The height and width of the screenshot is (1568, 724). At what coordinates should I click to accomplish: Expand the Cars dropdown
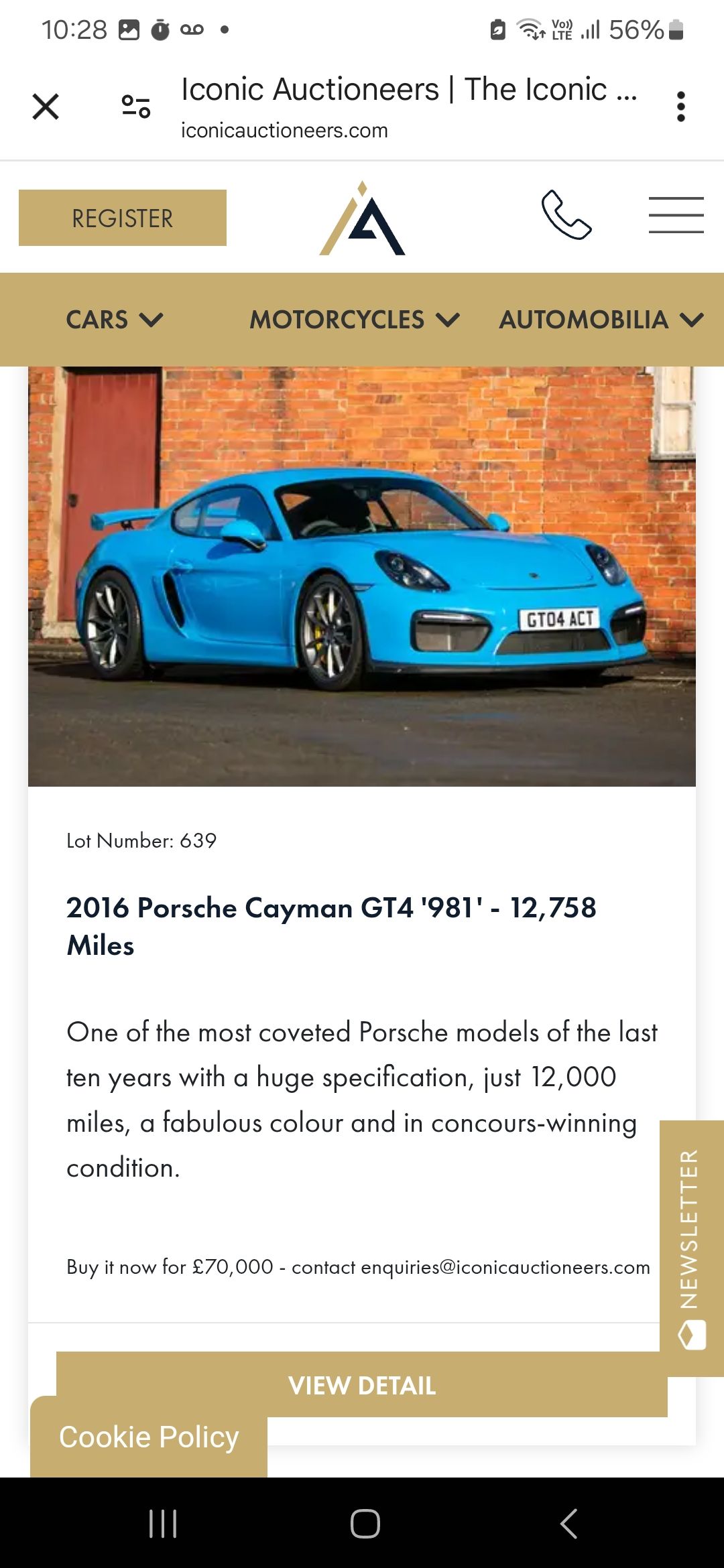115,320
